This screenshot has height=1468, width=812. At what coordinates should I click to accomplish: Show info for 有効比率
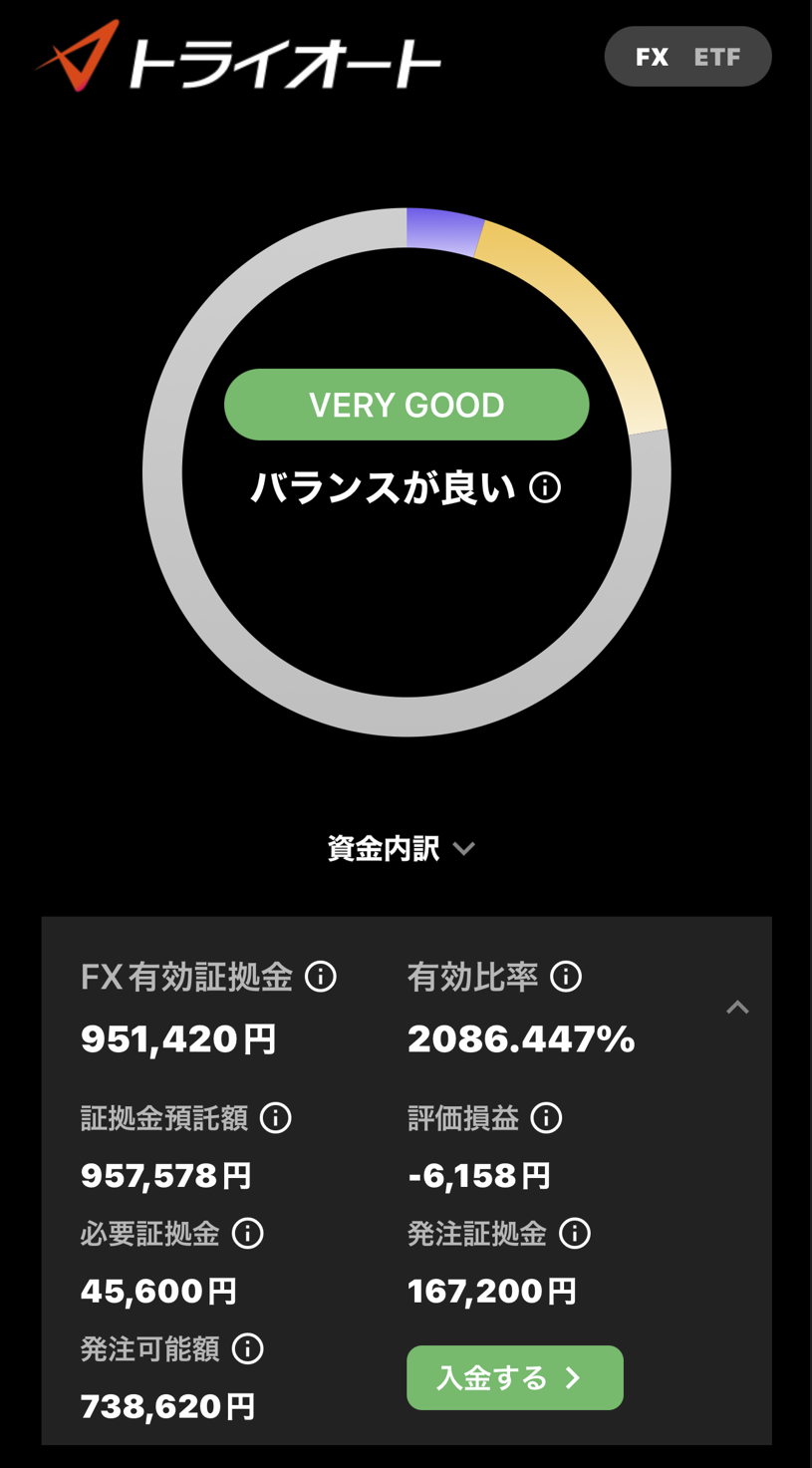point(566,977)
